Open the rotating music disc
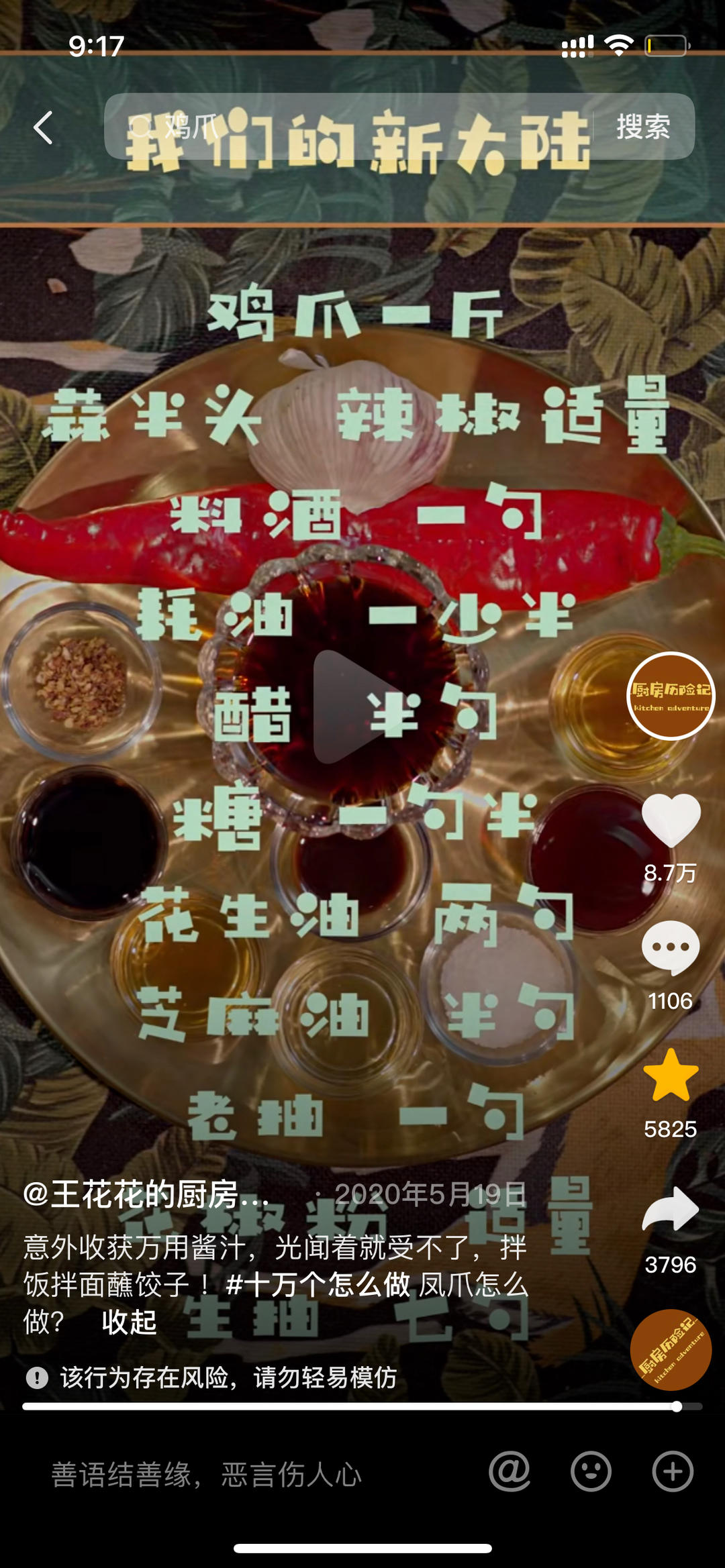Viewport: 725px width, 1568px height. coord(671,1349)
